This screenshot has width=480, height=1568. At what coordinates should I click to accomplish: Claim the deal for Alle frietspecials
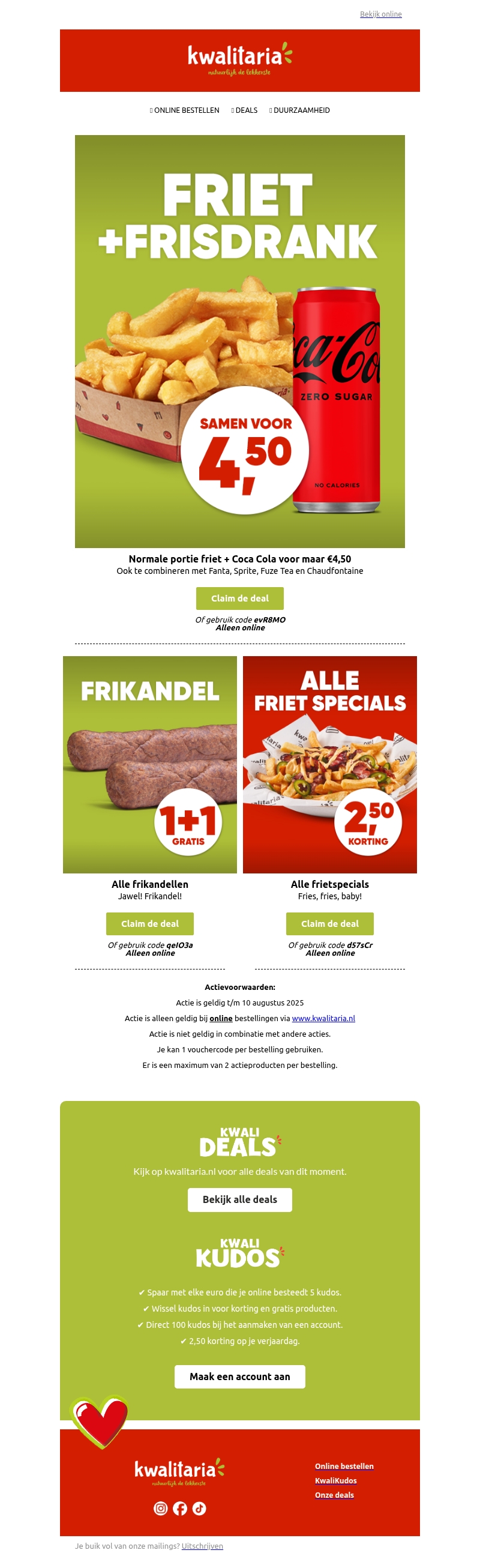tap(330, 923)
